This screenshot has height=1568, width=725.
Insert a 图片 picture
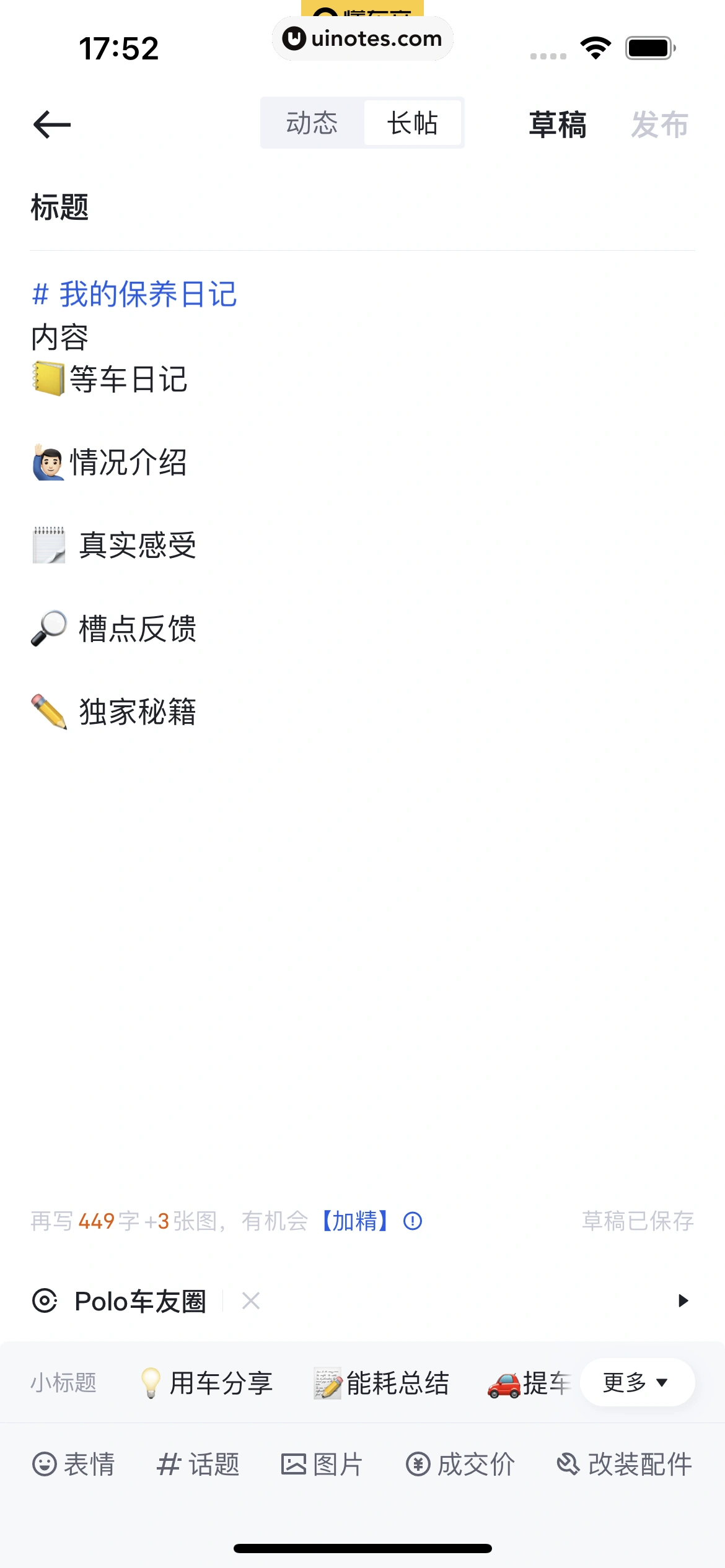(x=322, y=1464)
